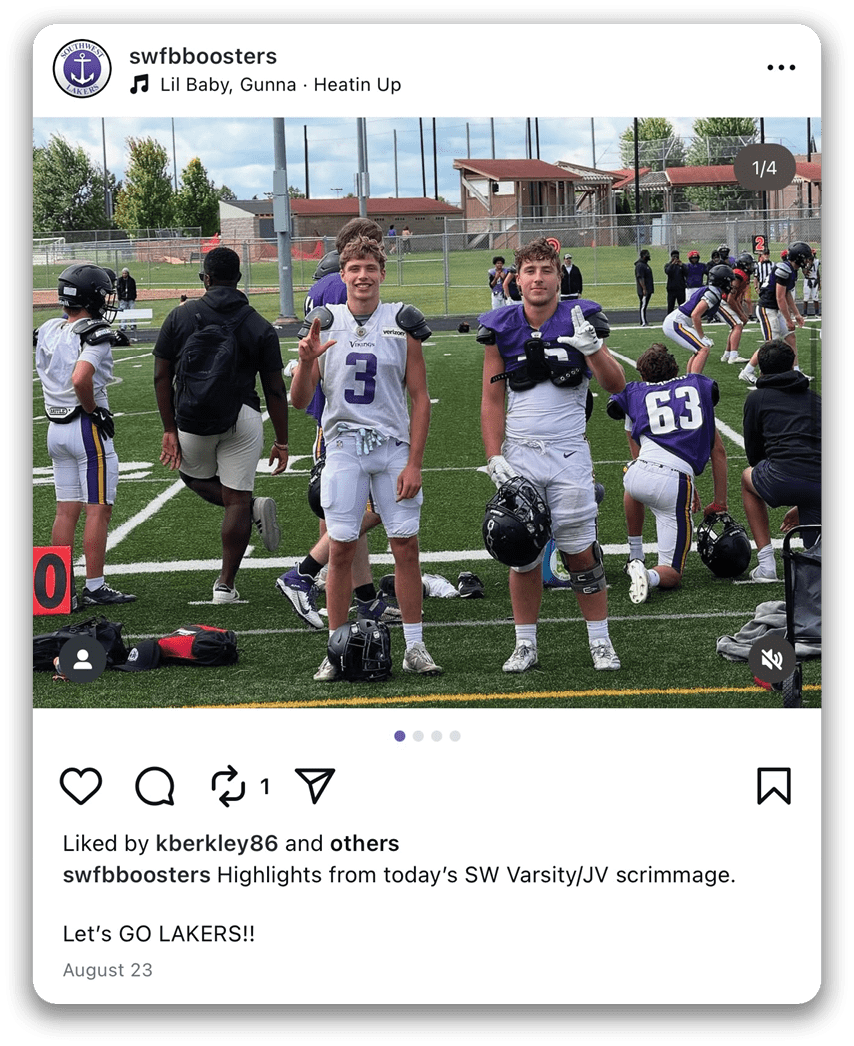Repost this scrimmage post

tap(229, 786)
